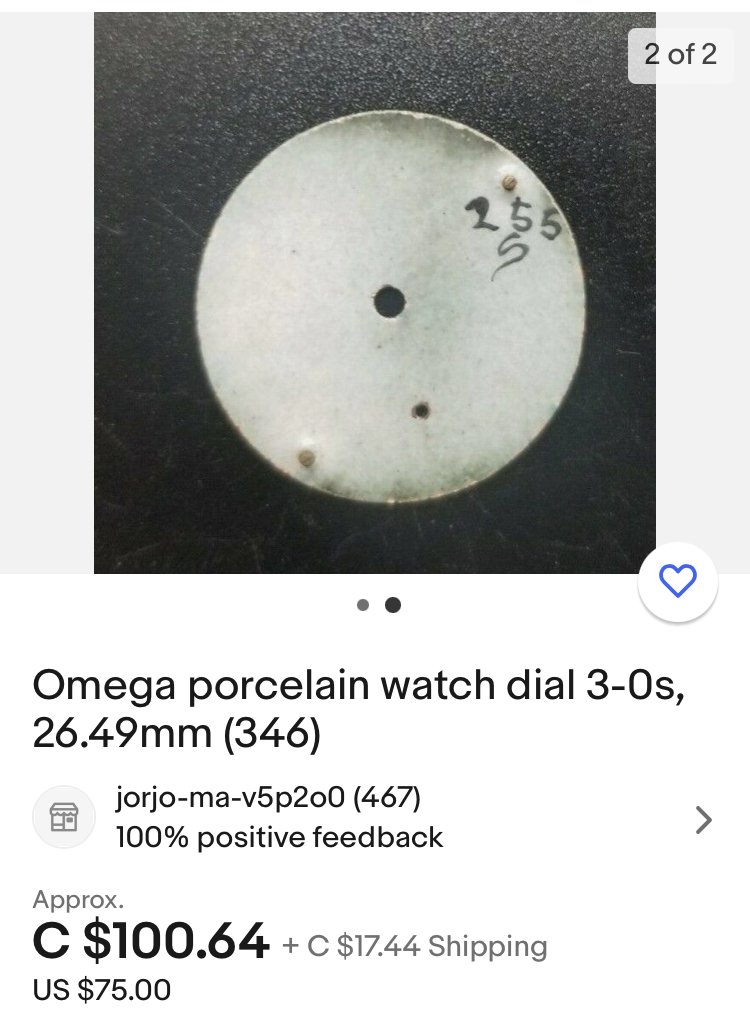
Task: Add this Omega dial to watchlist
Action: (x=678, y=581)
